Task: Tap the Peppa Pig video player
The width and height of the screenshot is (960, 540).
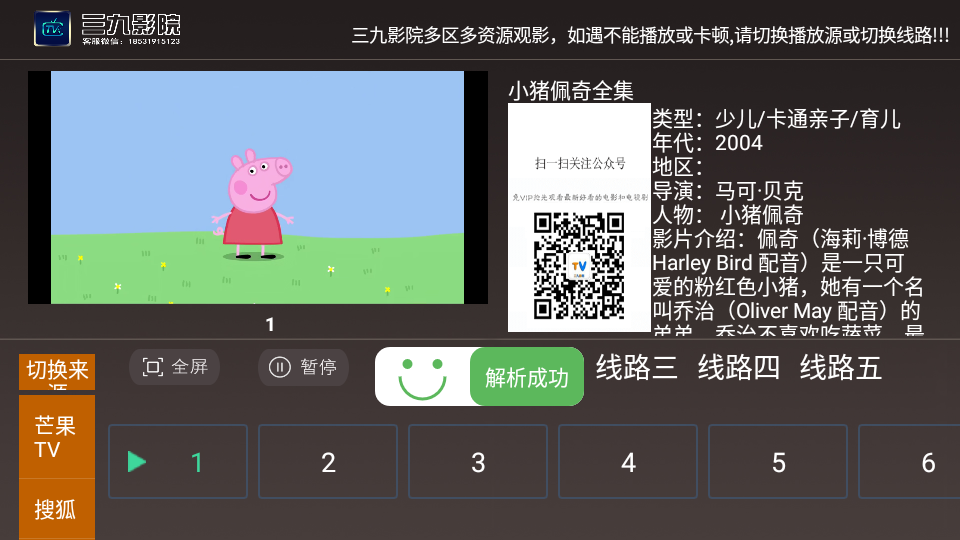Action: (x=258, y=187)
